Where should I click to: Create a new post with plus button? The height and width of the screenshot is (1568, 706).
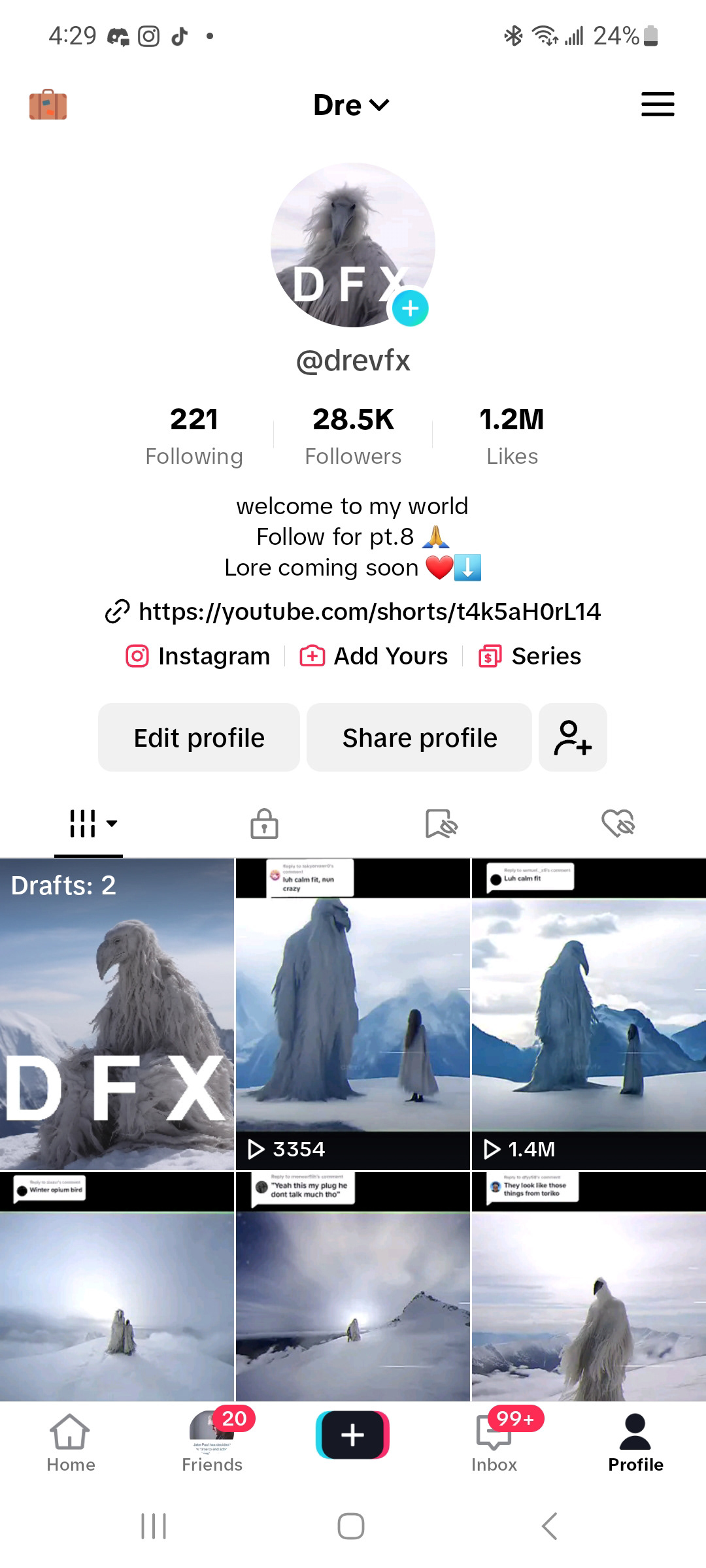(353, 1435)
